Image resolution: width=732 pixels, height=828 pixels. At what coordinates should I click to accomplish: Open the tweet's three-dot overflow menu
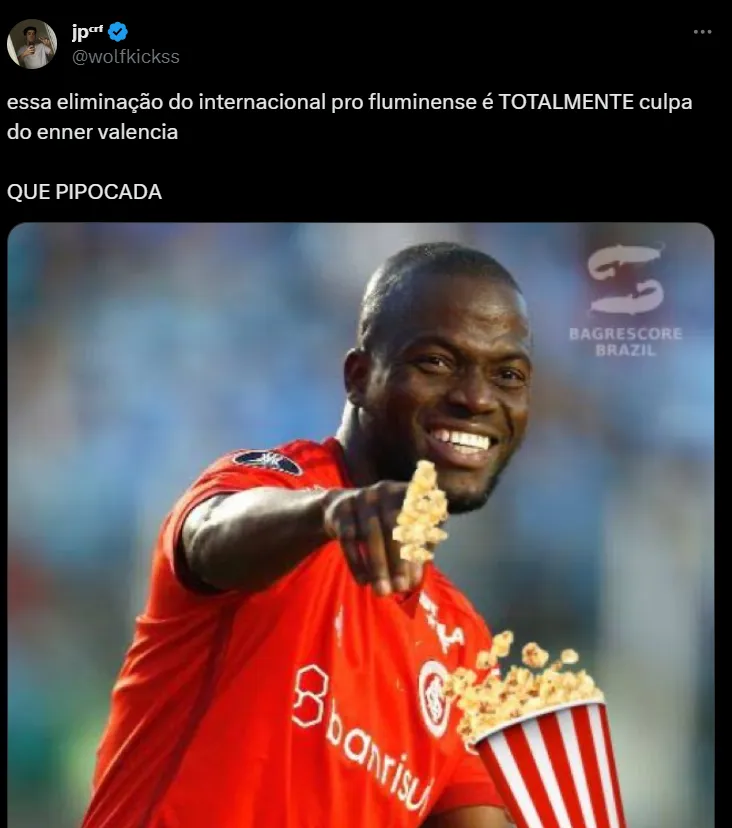tap(702, 32)
